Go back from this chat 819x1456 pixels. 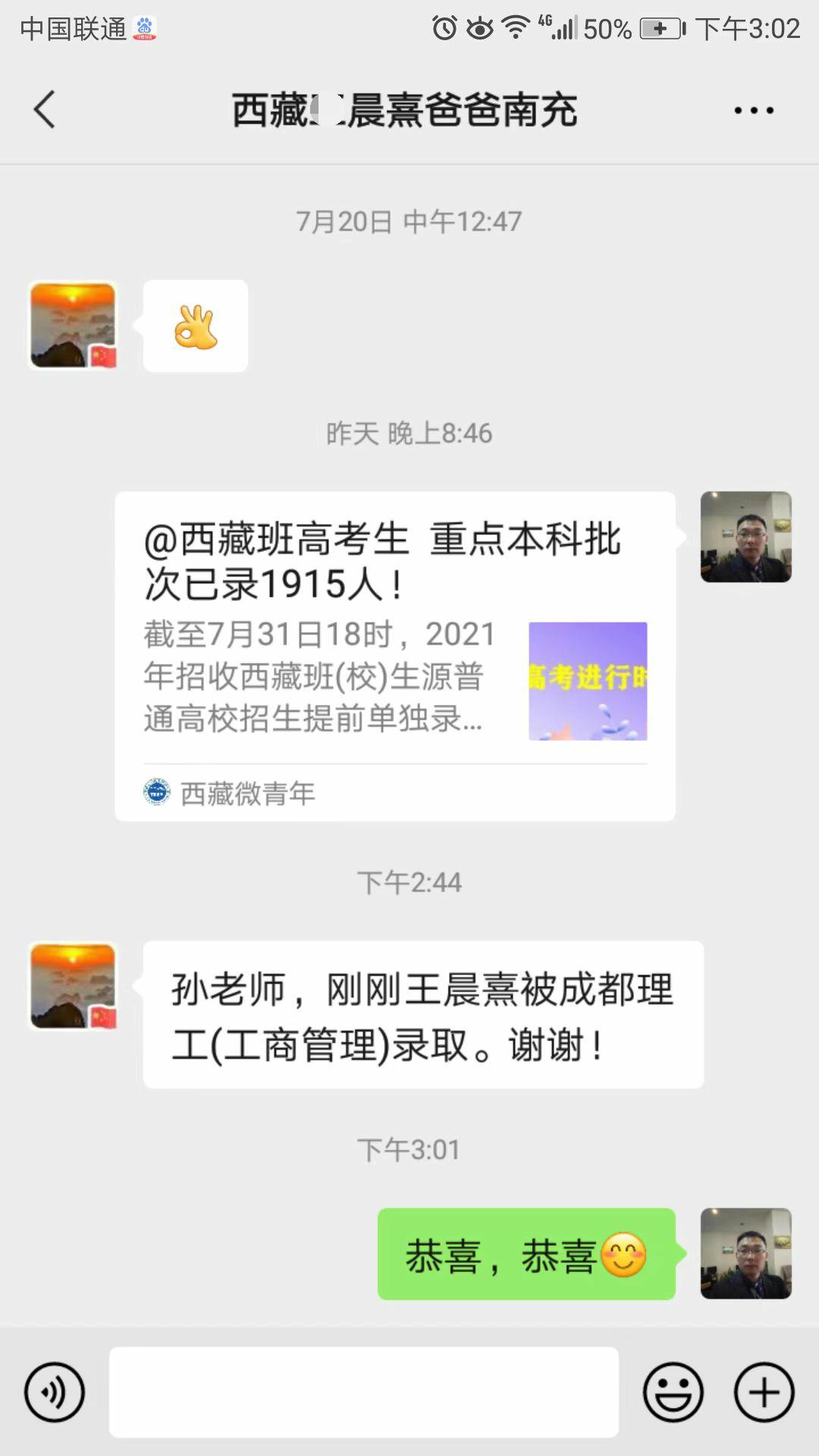(x=45, y=110)
